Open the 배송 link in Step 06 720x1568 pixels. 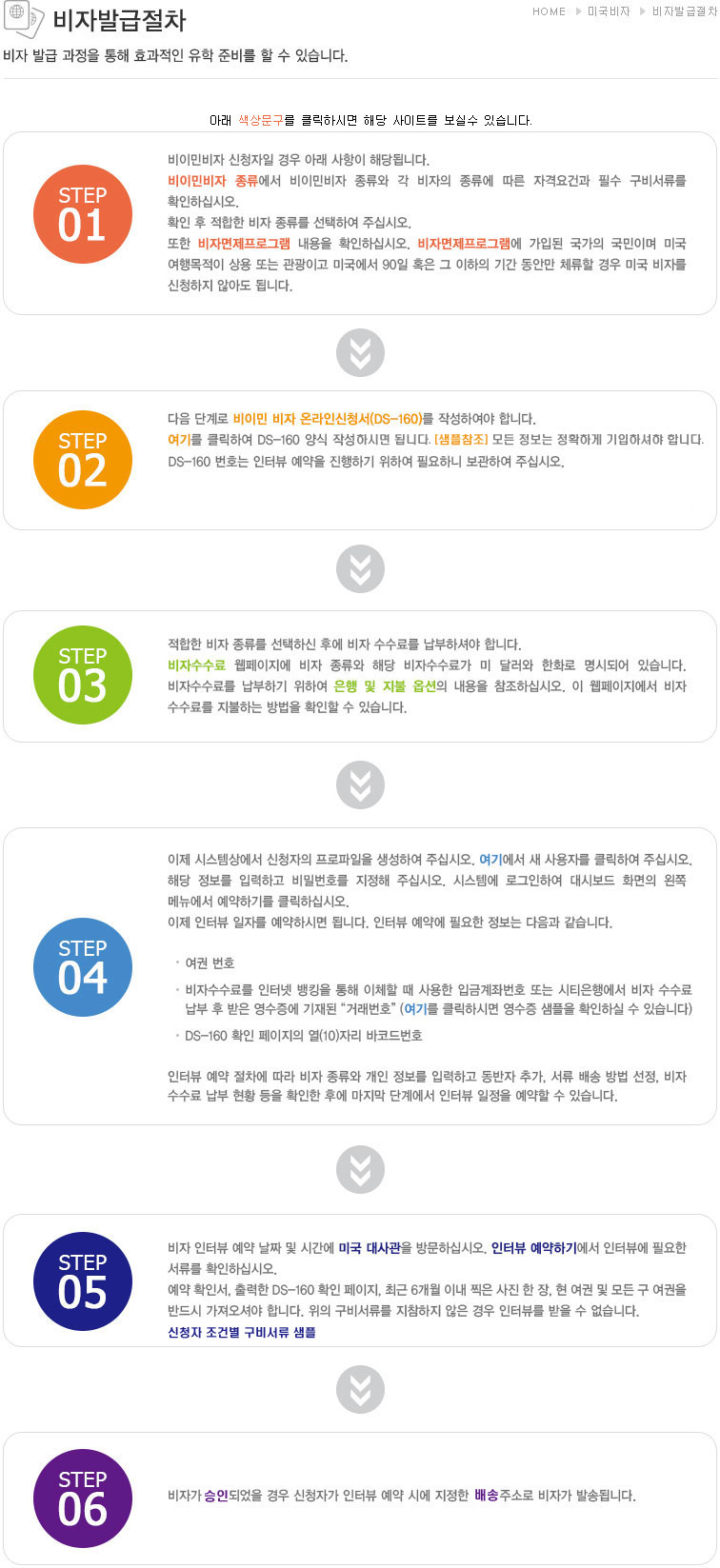[486, 1496]
